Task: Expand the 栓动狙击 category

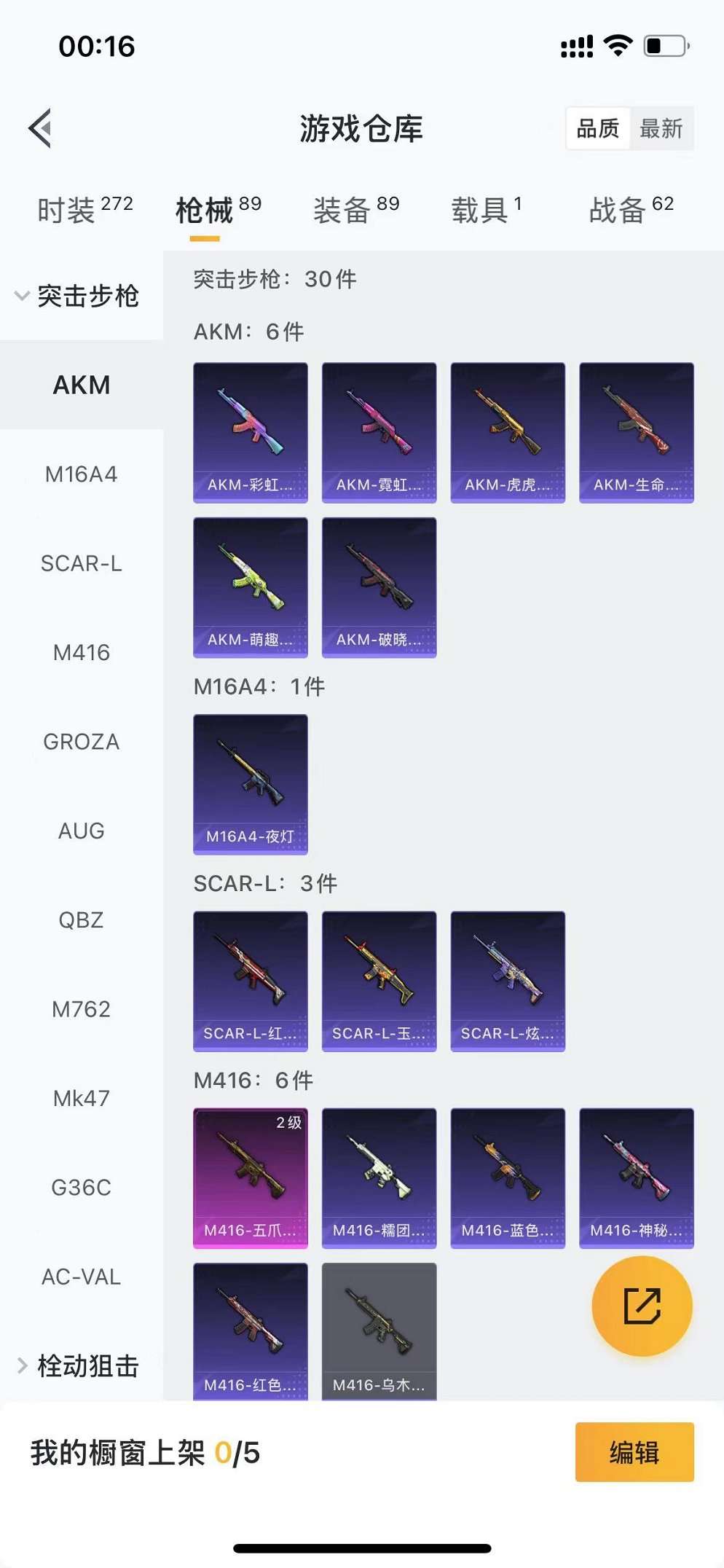Action: (x=77, y=1365)
